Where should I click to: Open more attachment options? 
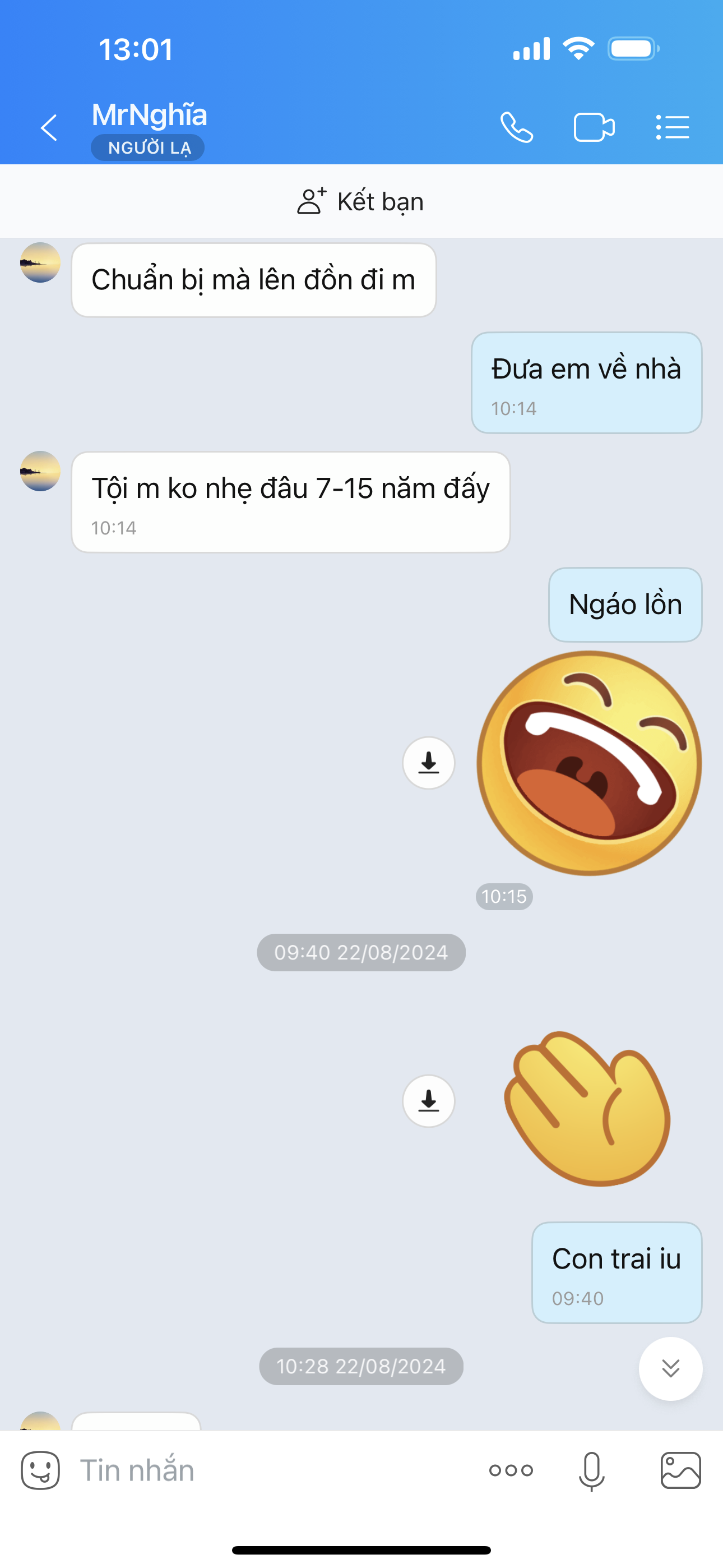(511, 1470)
